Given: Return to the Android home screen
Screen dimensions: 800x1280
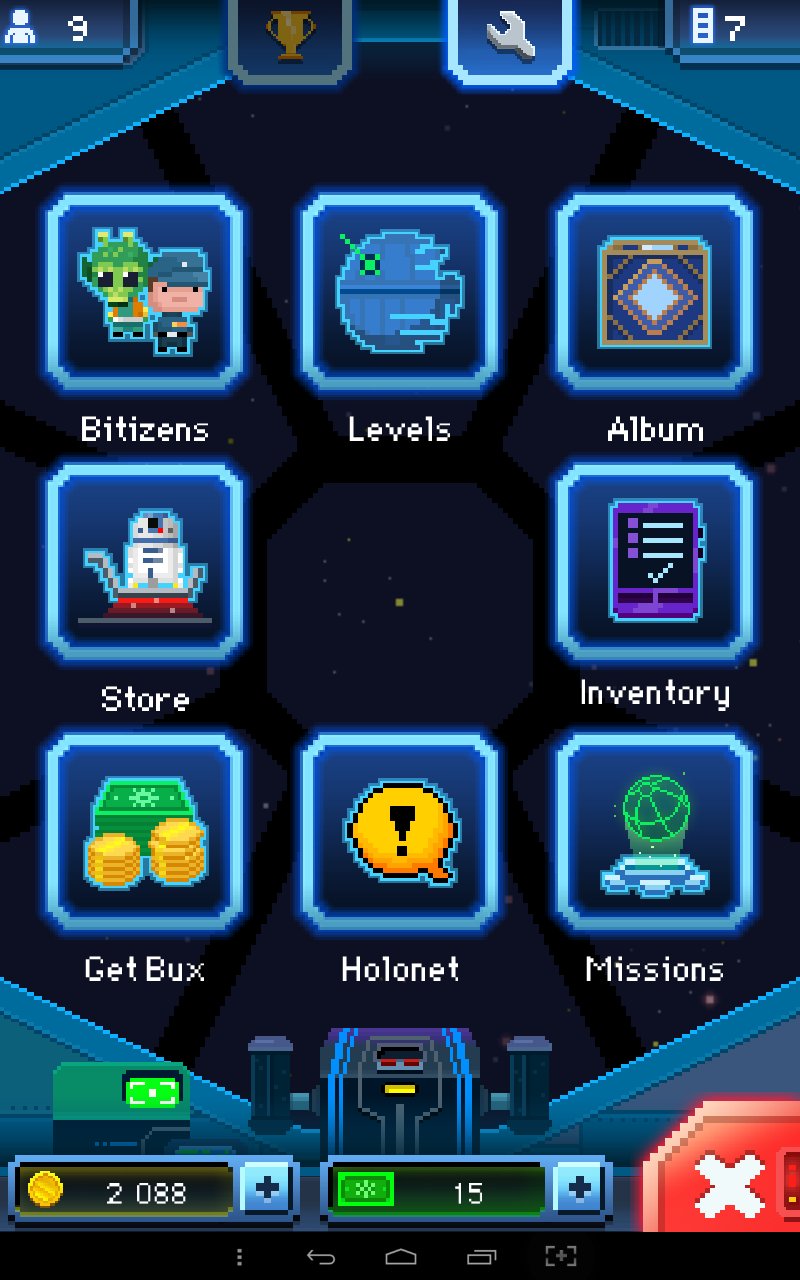Looking at the screenshot, I should tap(401, 1256).
